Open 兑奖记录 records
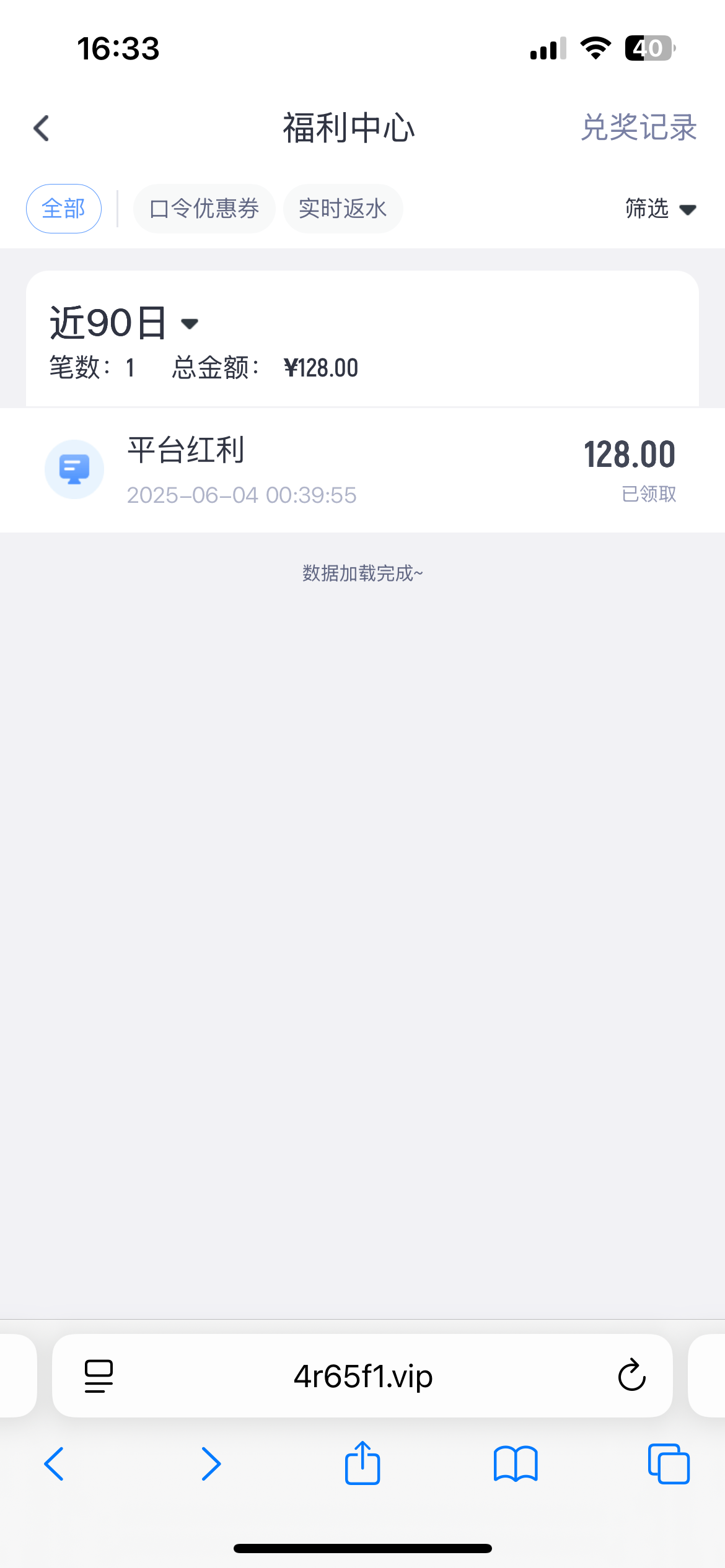The height and width of the screenshot is (1568, 725). point(639,128)
